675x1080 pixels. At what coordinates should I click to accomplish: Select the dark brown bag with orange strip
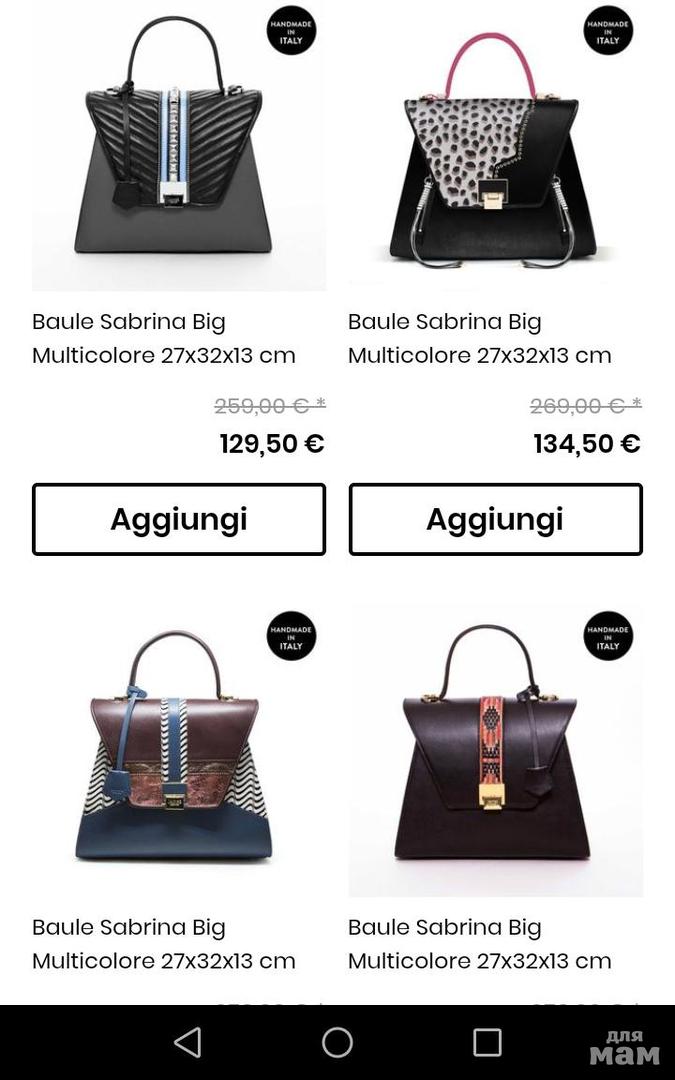[495, 750]
